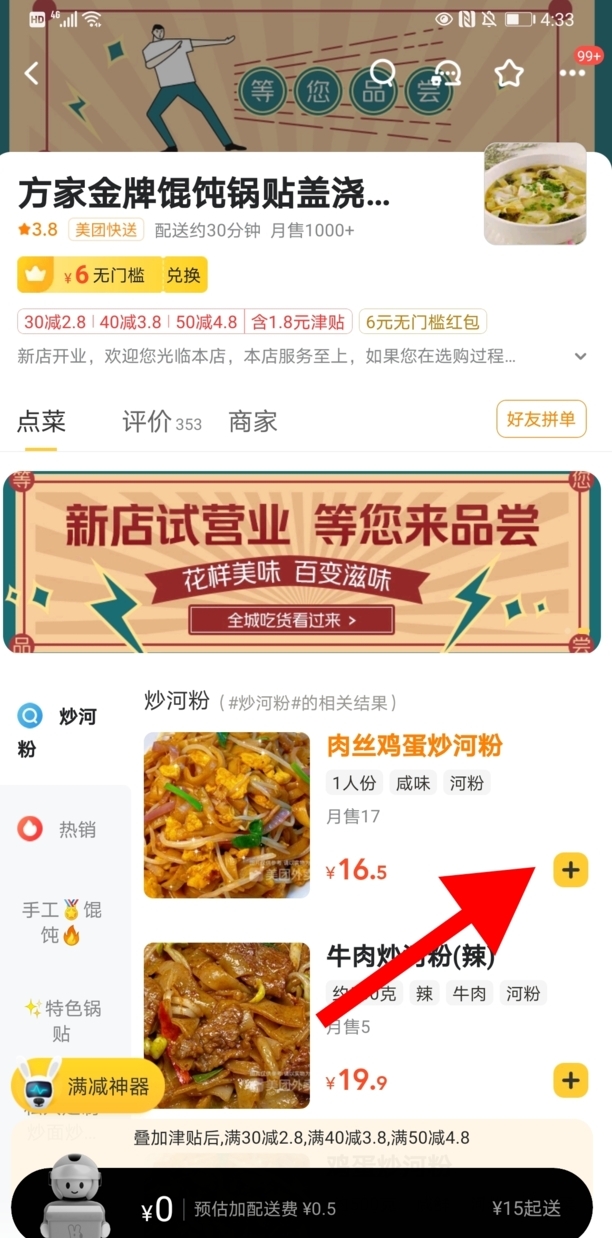Redeem the ¥6 coupon via 兑换
612x1238 pixels.
183,275
